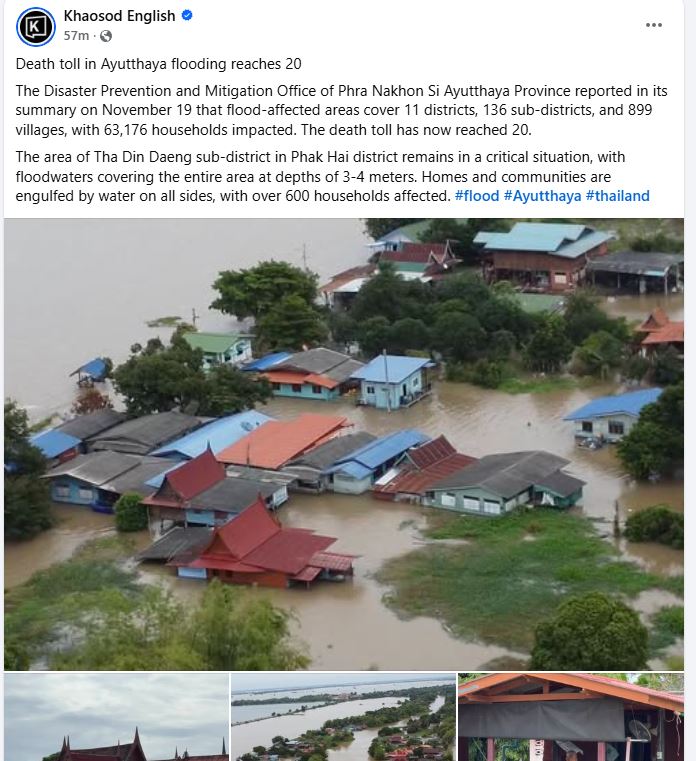View the large aerial flooded village photo
The width and height of the screenshot is (696, 761).
coord(344,444)
